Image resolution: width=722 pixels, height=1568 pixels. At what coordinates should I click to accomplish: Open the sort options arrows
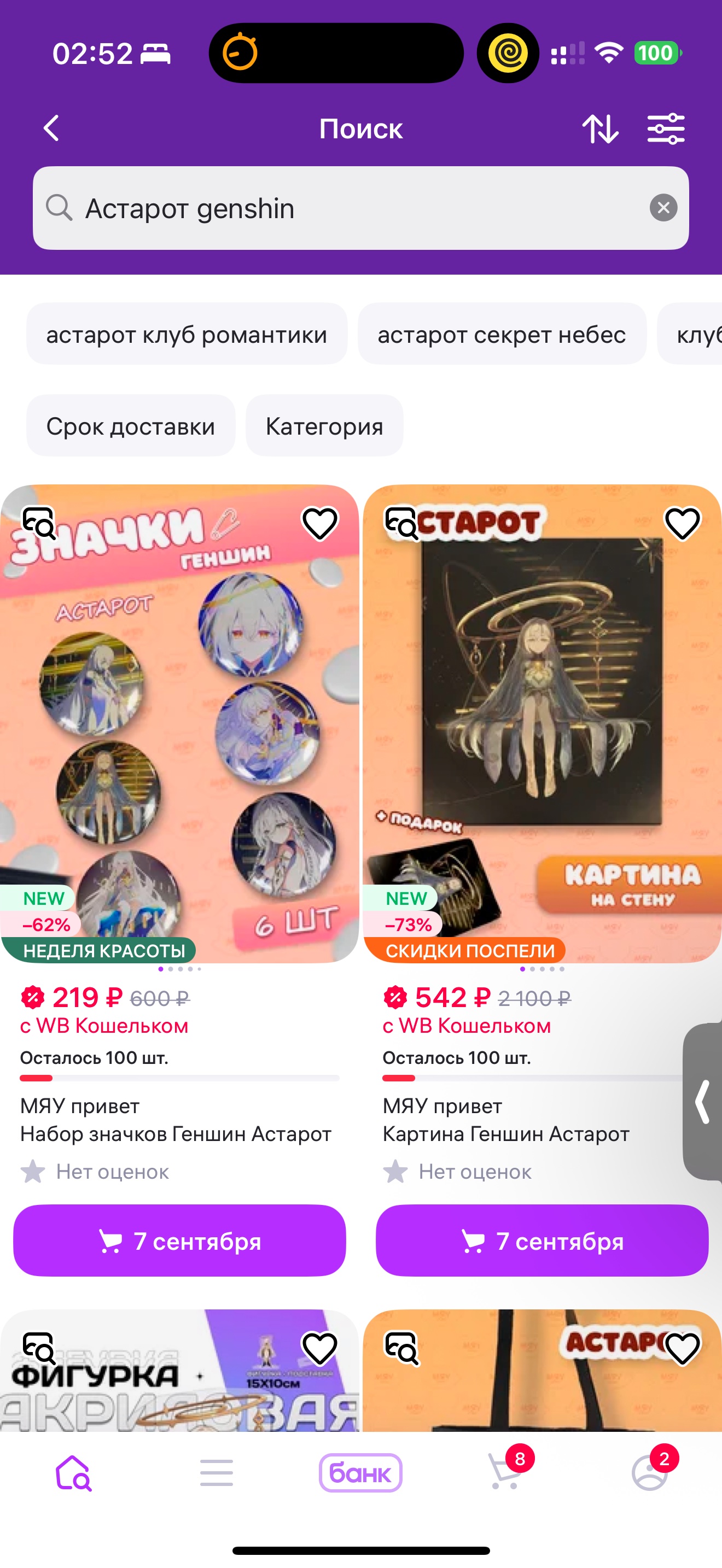coord(600,128)
